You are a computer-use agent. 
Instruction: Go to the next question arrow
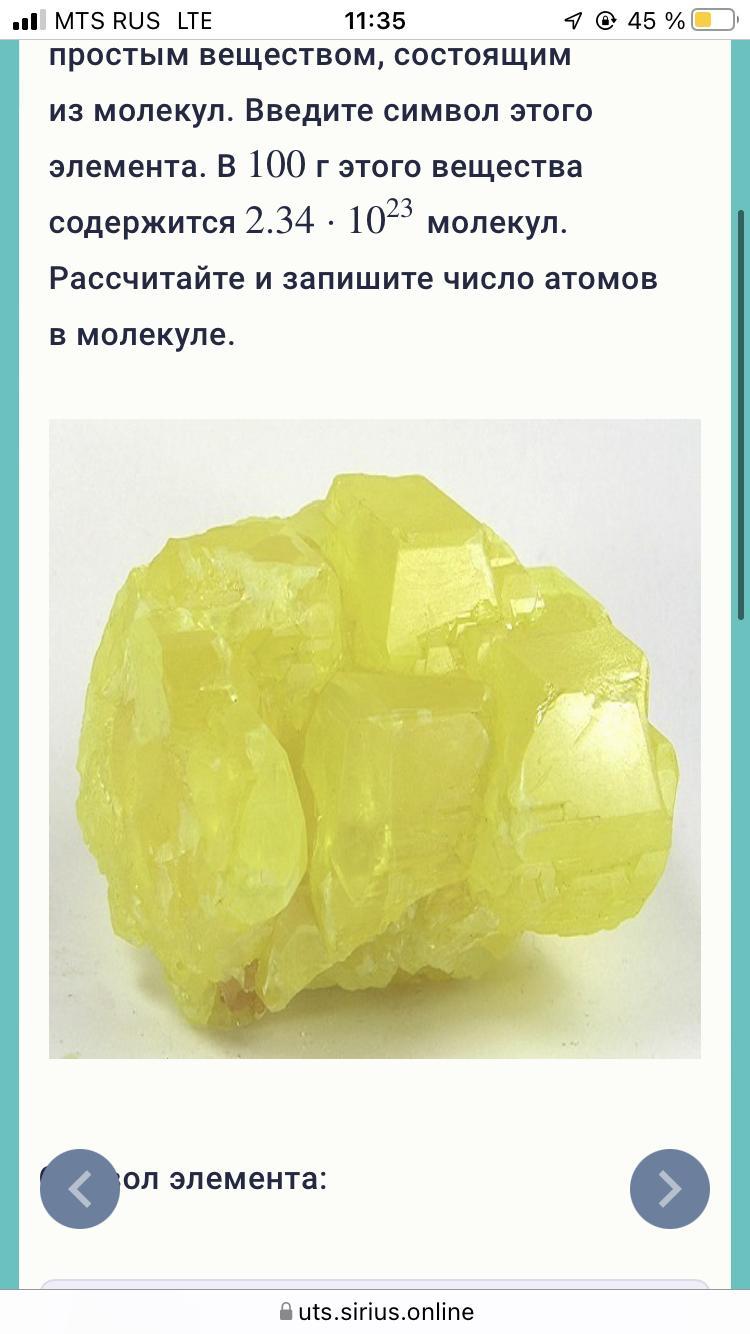pyautogui.click(x=669, y=1189)
